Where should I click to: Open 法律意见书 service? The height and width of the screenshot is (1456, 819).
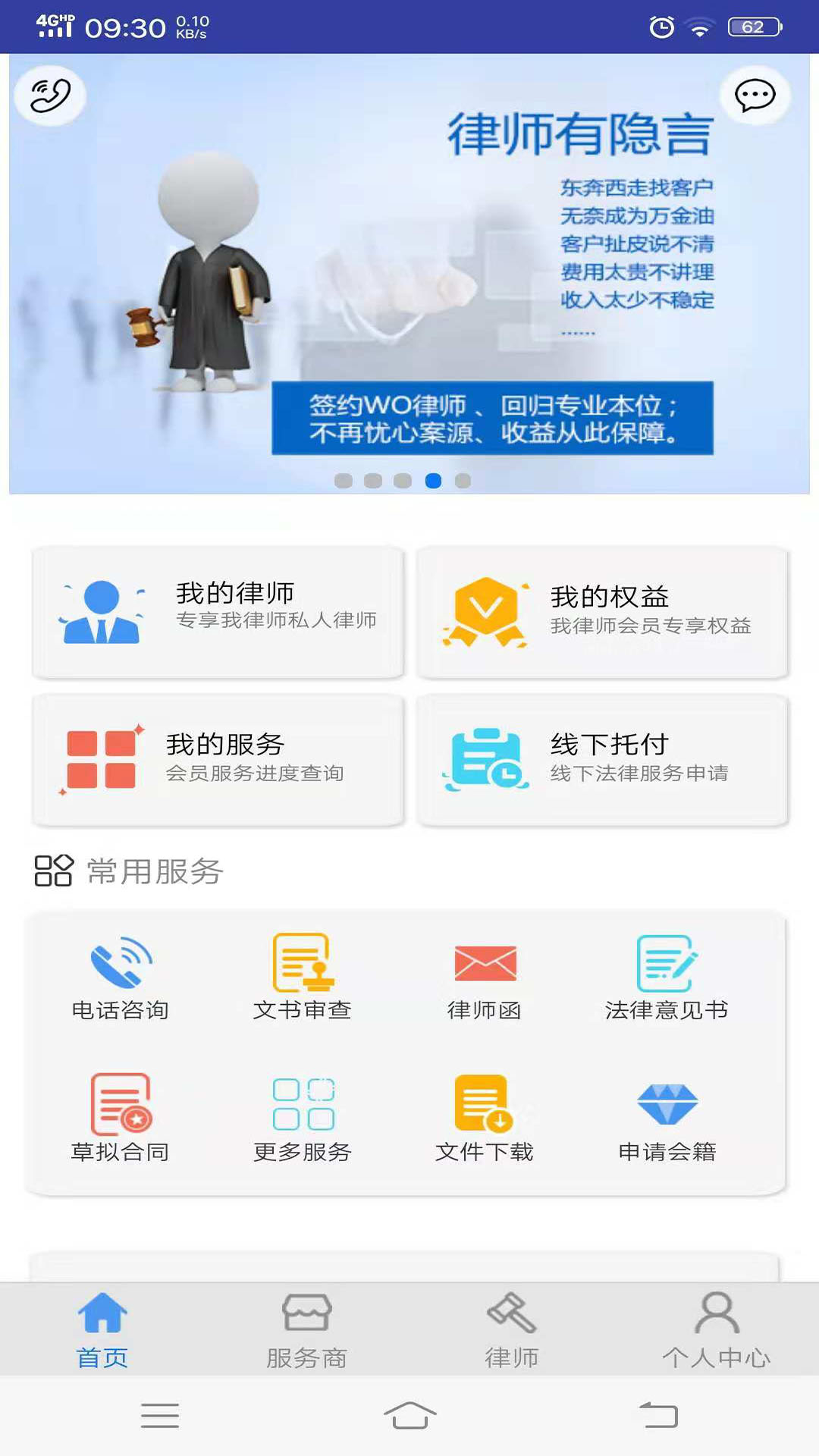[667, 978]
